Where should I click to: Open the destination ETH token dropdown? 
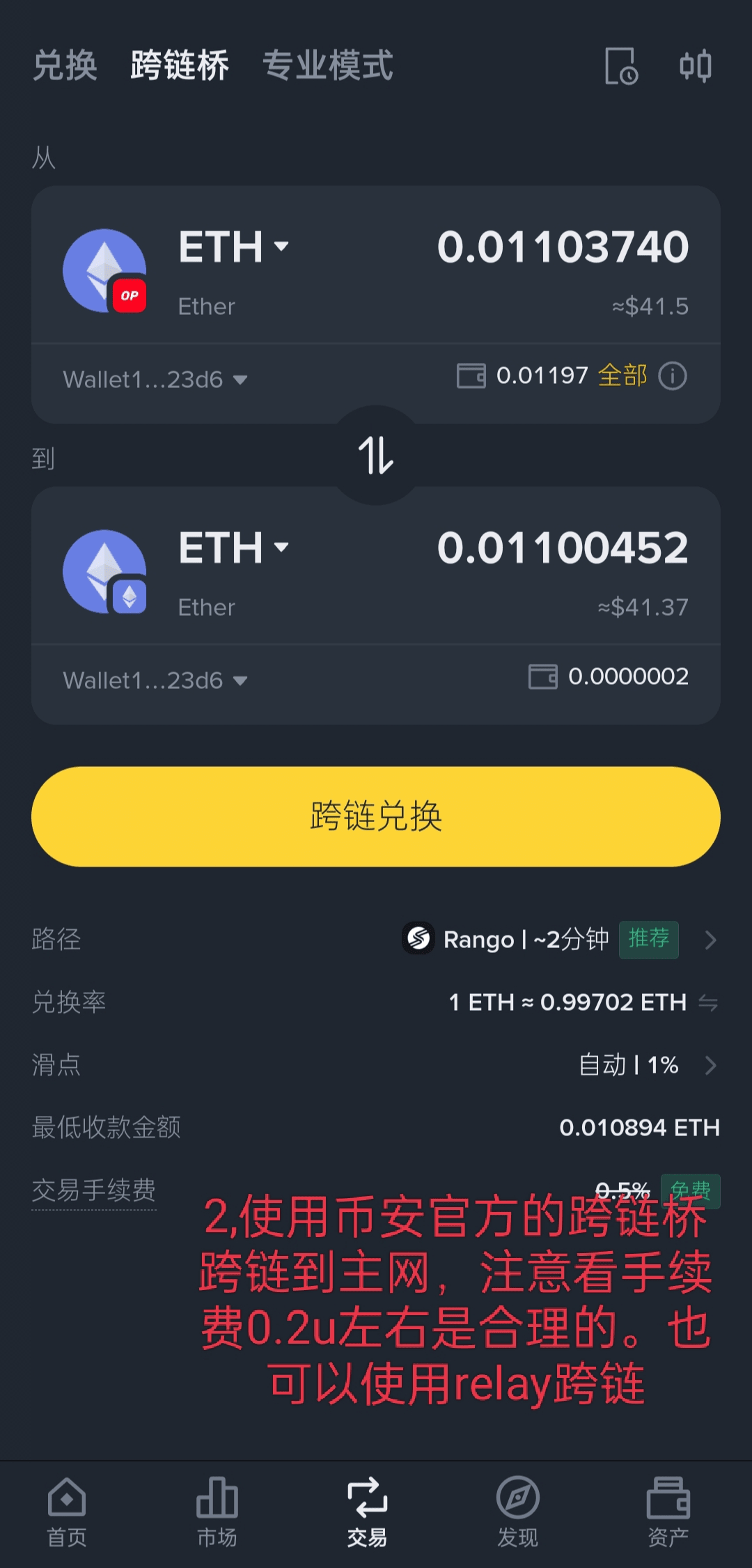(234, 548)
